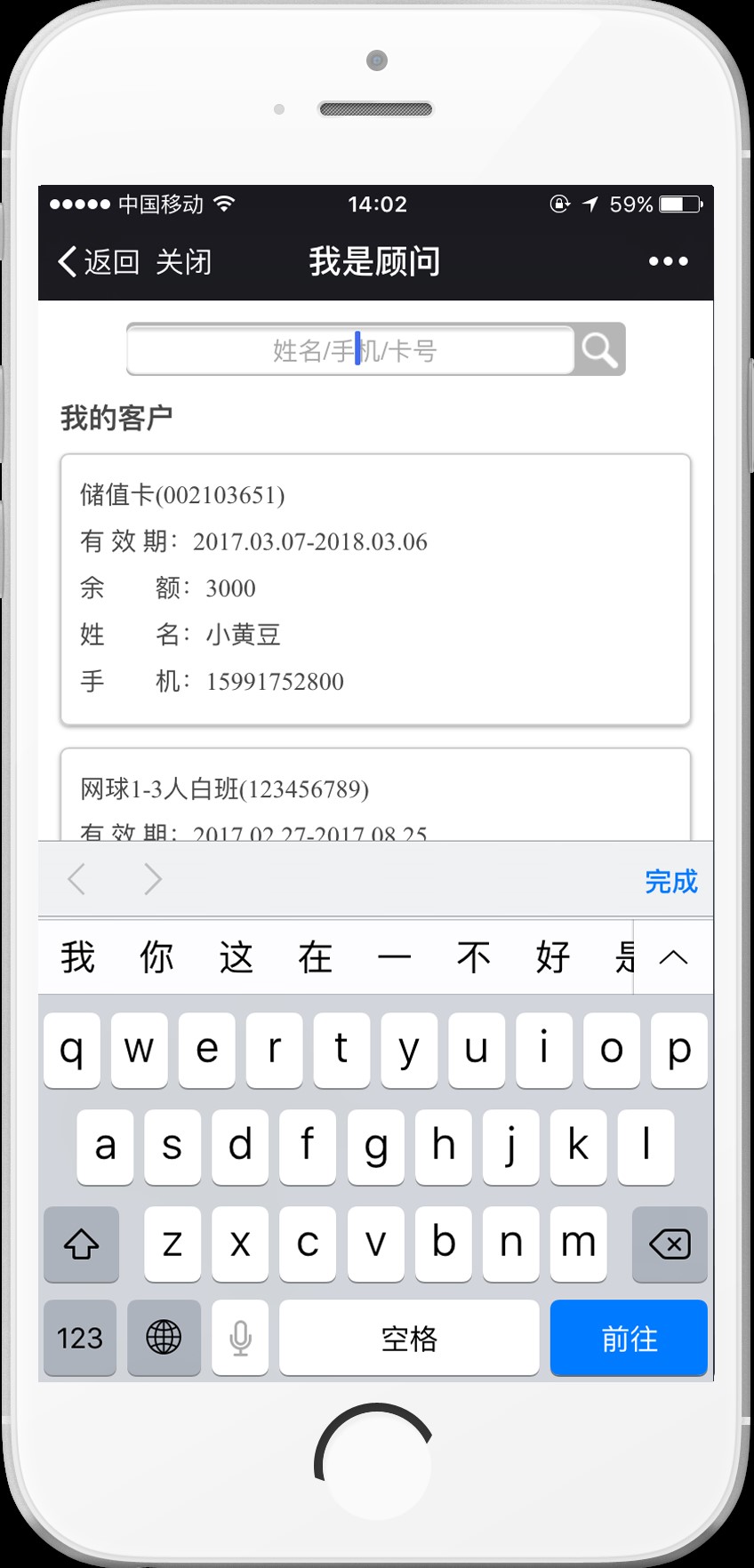Viewport: 754px width, 1568px height.
Task: Switch to the 123 number keyboard
Action: pyautogui.click(x=80, y=1338)
